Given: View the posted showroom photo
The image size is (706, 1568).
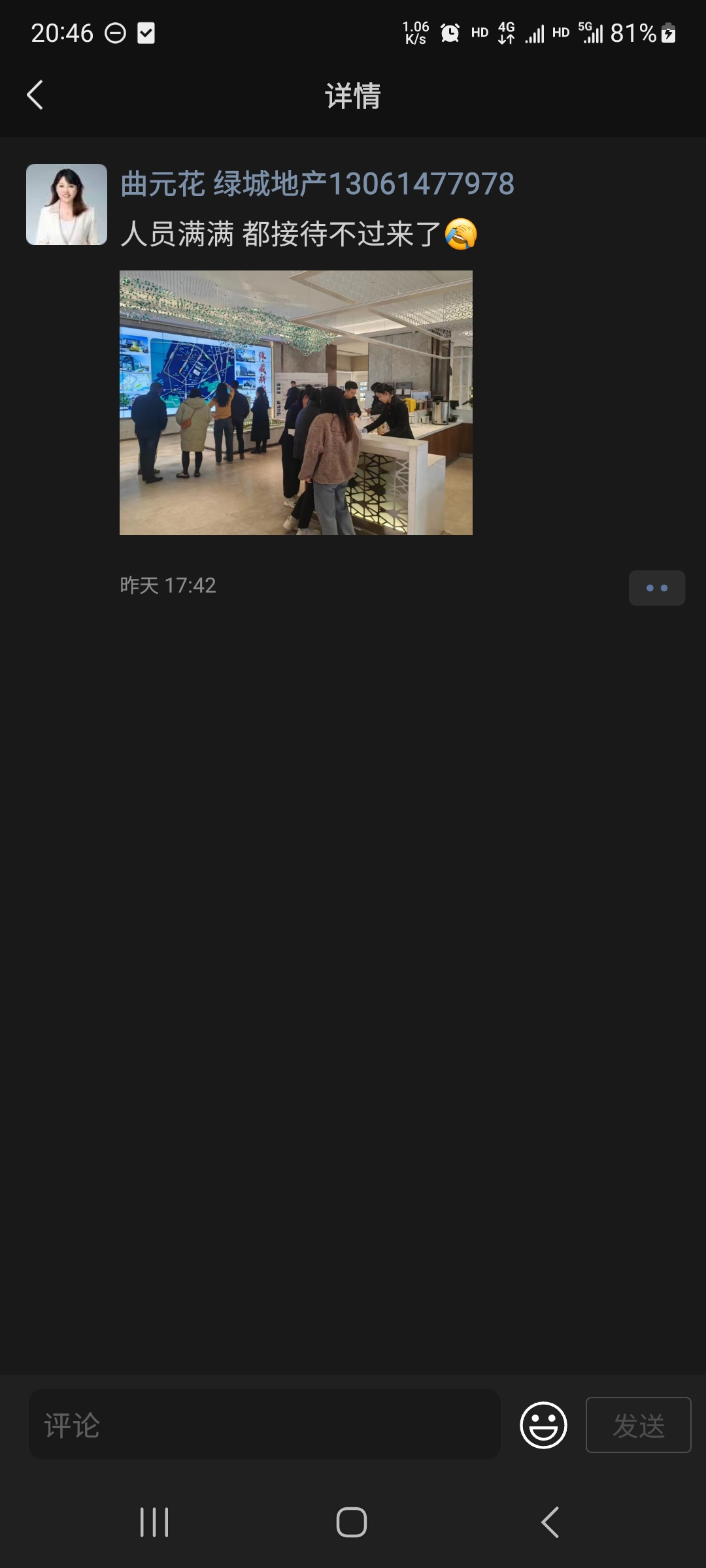Looking at the screenshot, I should [x=296, y=402].
